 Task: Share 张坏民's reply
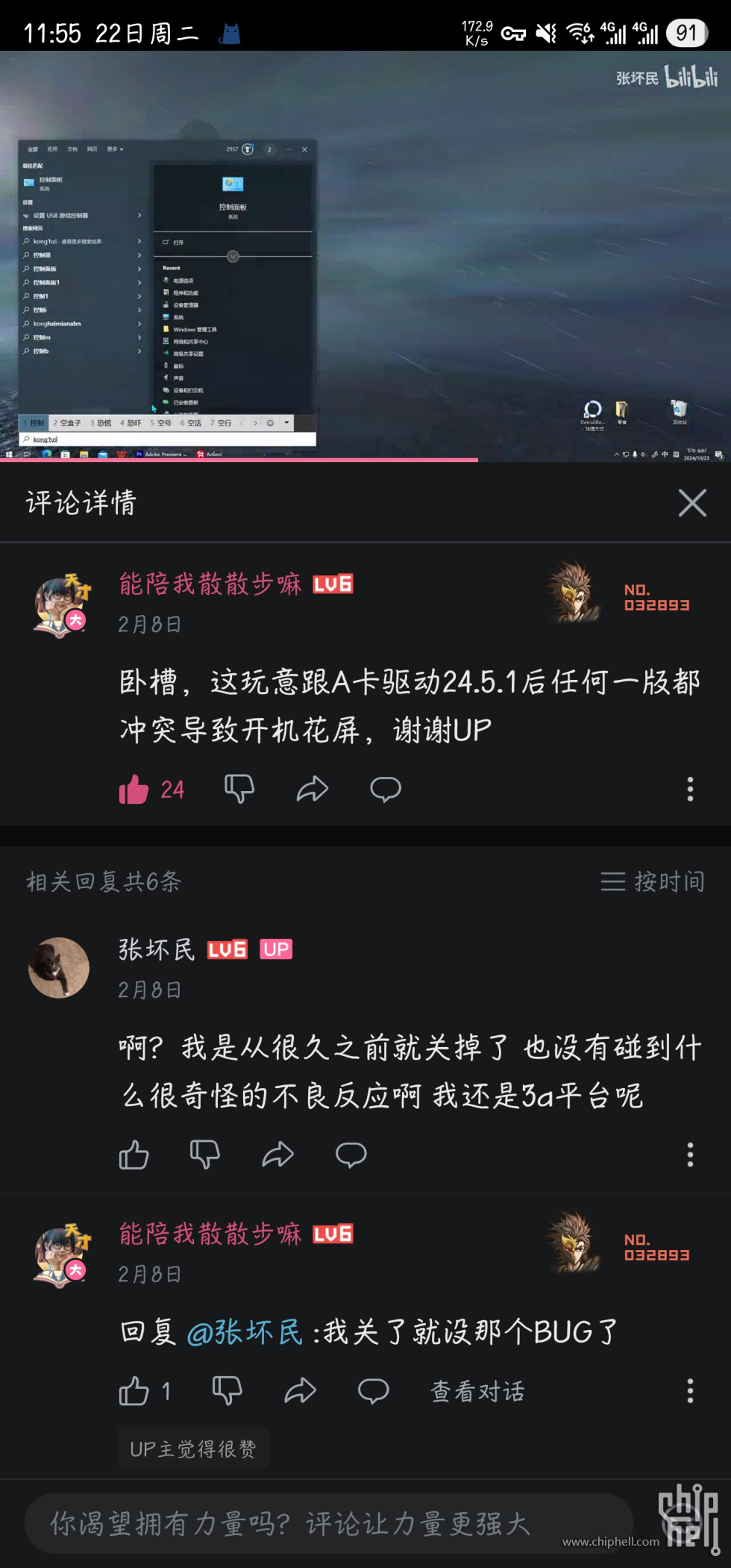tap(277, 1155)
